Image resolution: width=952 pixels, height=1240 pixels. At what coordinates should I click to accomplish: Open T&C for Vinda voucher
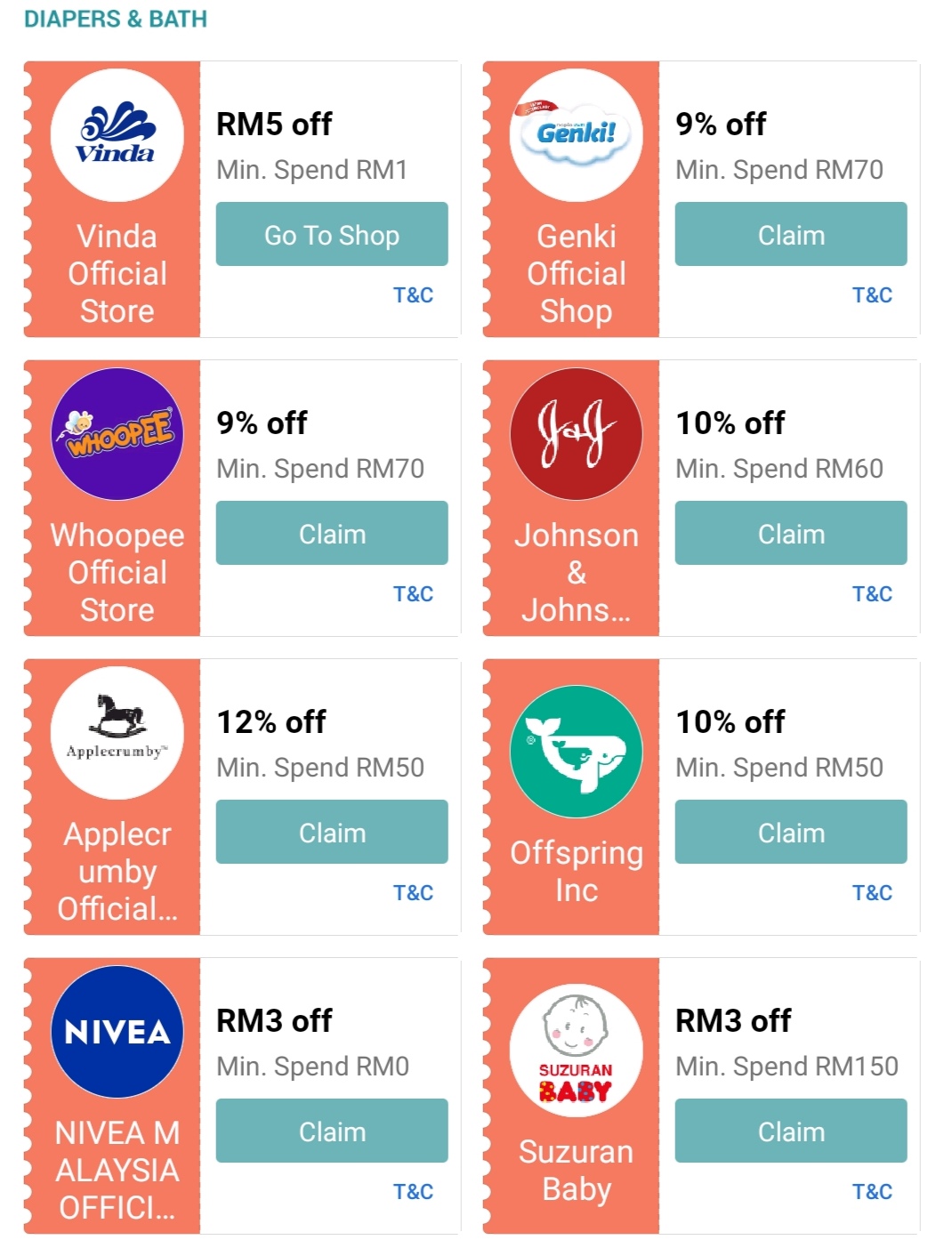[x=413, y=295]
